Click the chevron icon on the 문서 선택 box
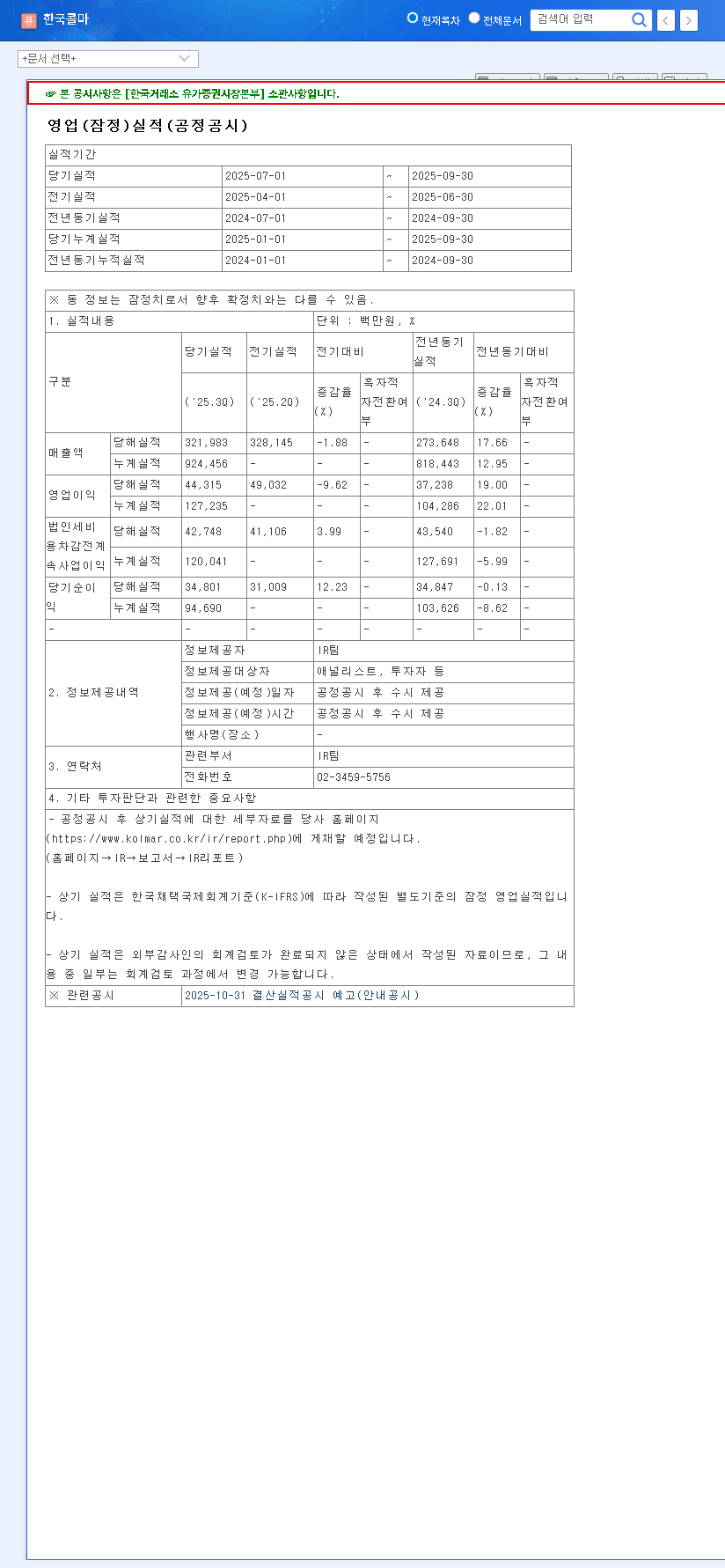725x1568 pixels. pyautogui.click(x=183, y=58)
